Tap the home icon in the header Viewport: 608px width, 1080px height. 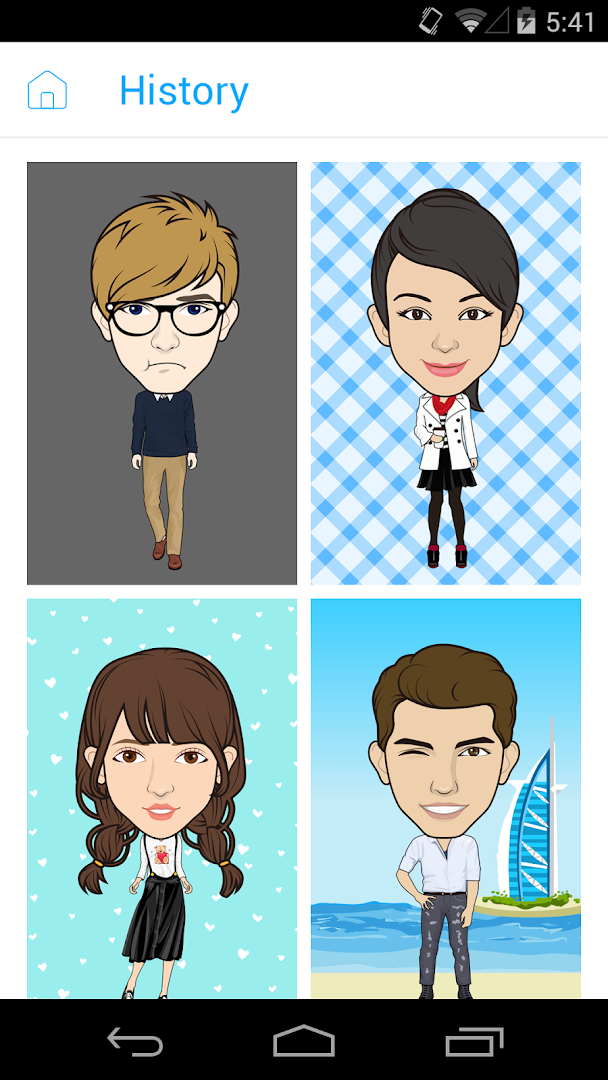click(47, 90)
